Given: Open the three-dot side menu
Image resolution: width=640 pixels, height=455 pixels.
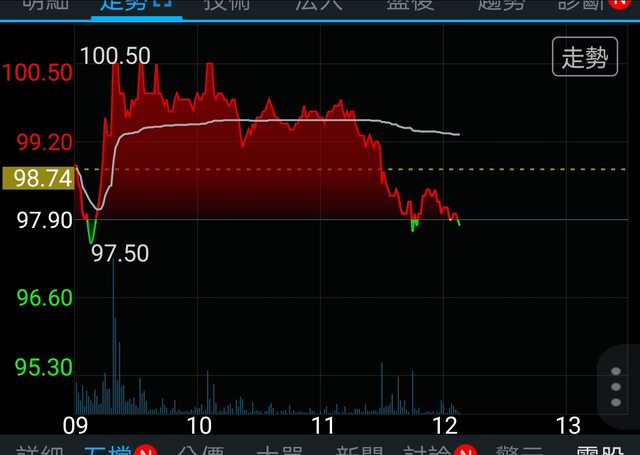Looking at the screenshot, I should pos(617,382).
